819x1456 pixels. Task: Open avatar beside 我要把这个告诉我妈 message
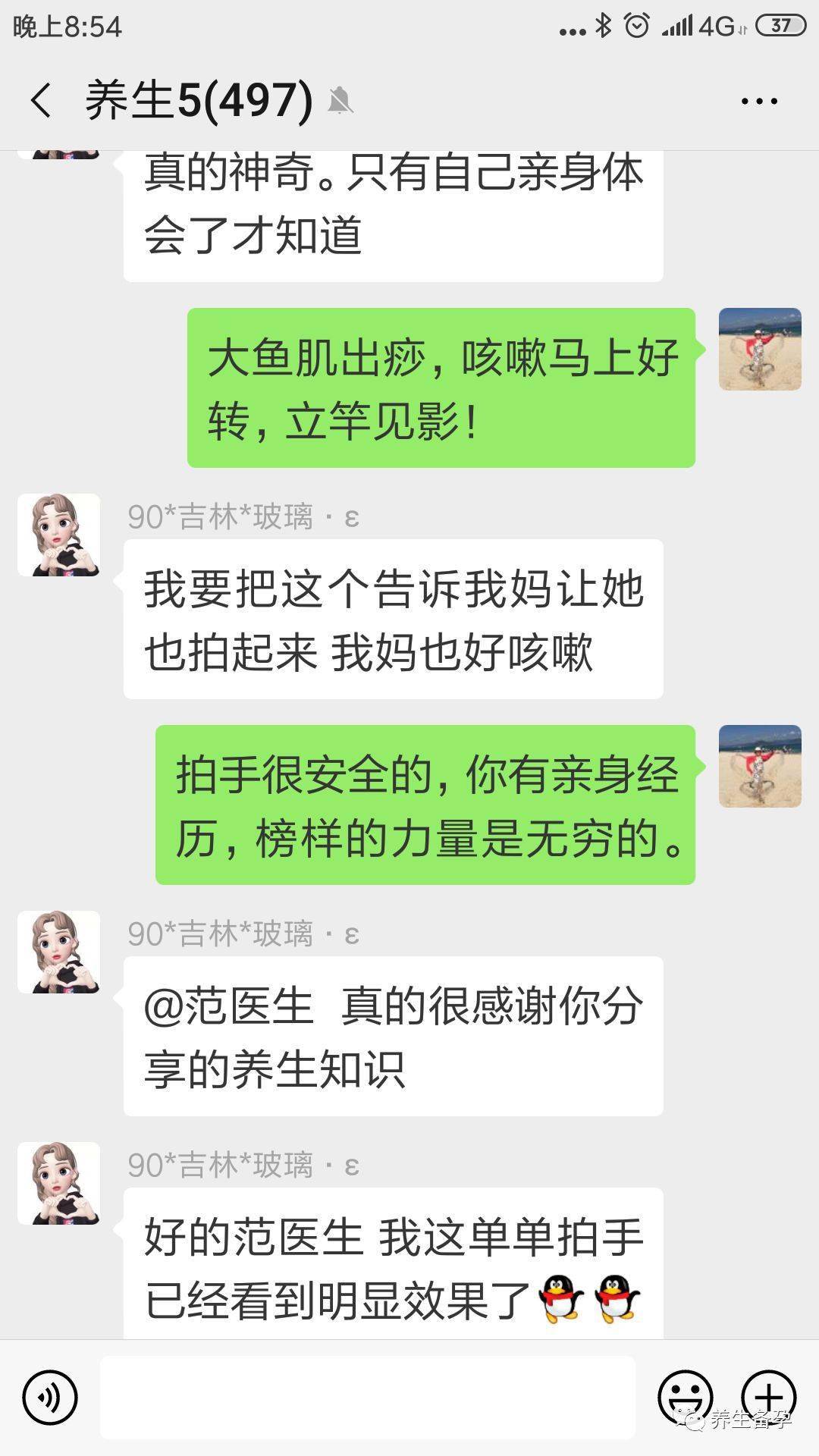pyautogui.click(x=59, y=535)
